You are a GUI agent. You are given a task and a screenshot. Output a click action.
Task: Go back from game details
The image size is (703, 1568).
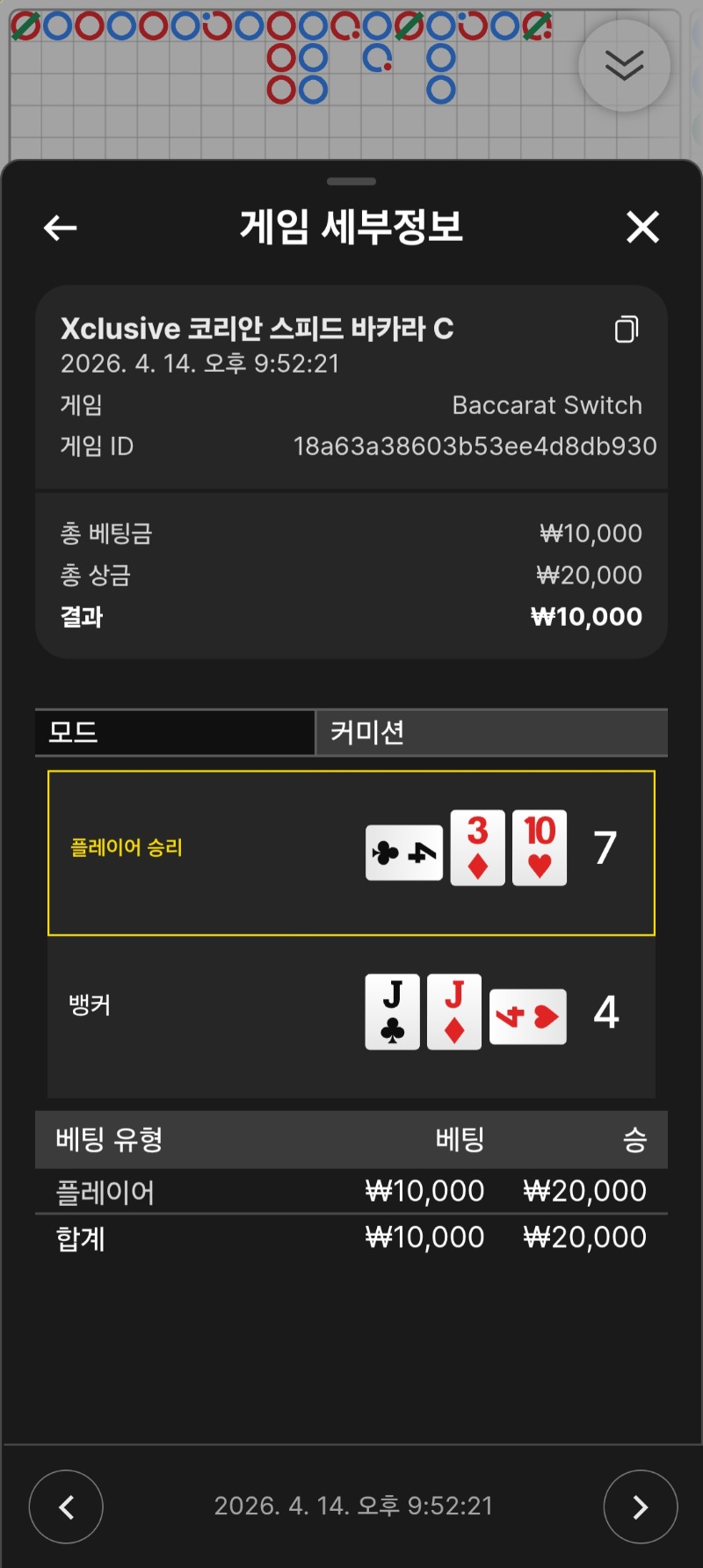[60, 229]
